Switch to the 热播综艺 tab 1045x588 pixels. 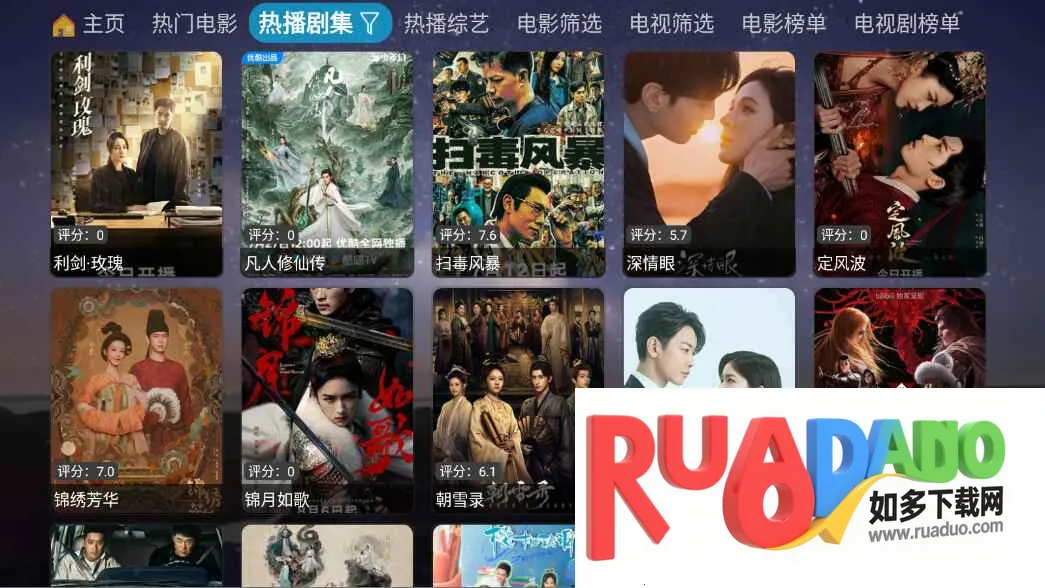click(x=446, y=23)
